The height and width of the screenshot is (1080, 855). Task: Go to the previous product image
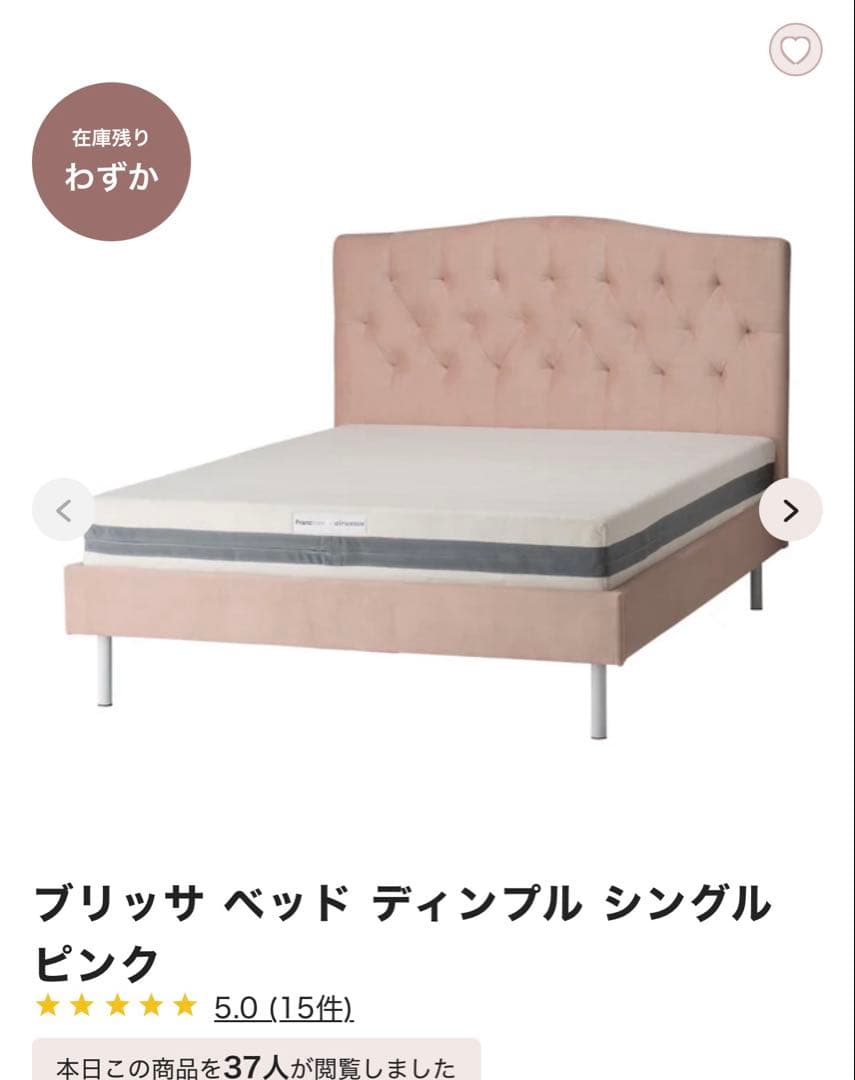click(63, 511)
